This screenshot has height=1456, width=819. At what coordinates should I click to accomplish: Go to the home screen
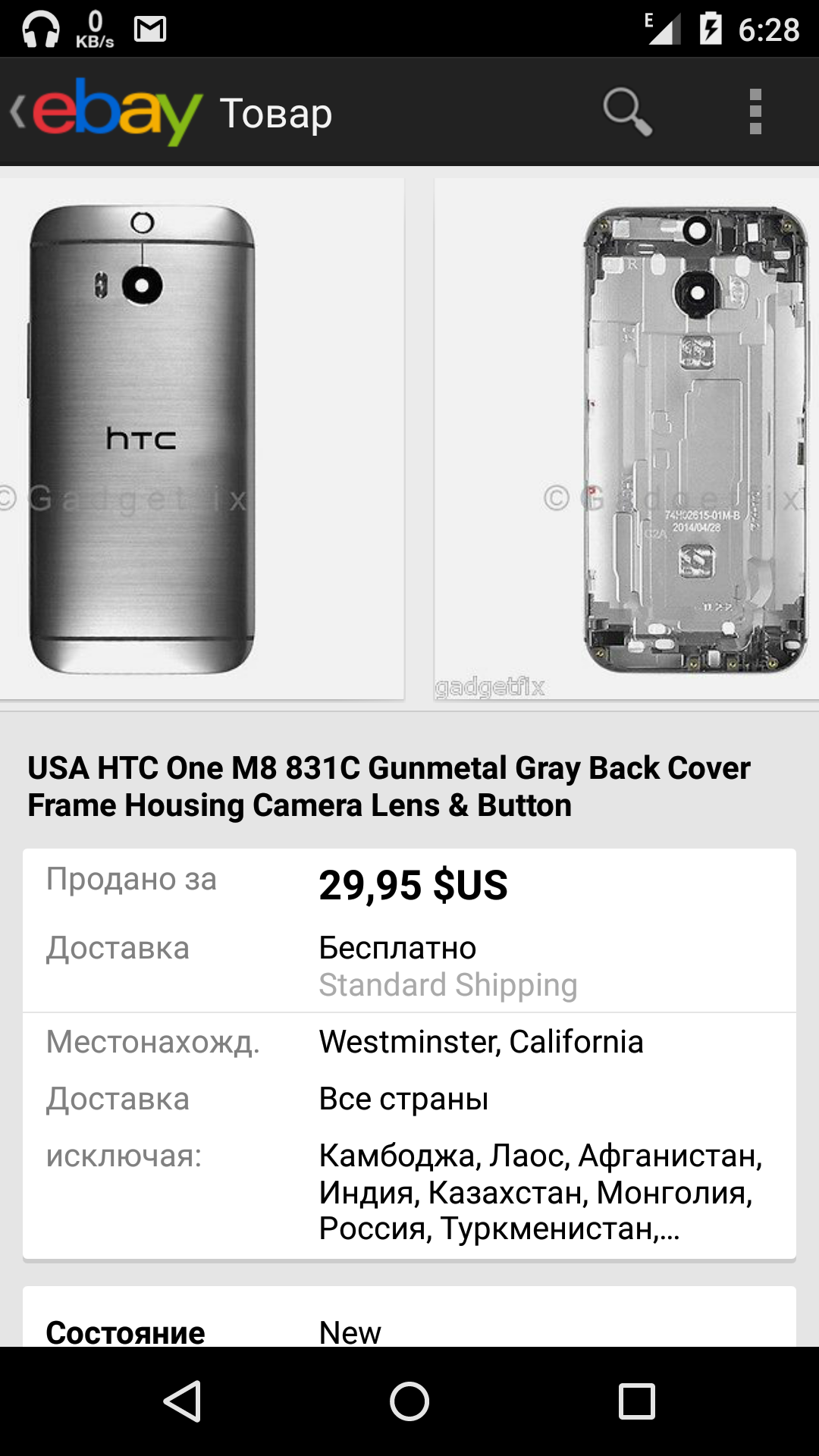[409, 1401]
